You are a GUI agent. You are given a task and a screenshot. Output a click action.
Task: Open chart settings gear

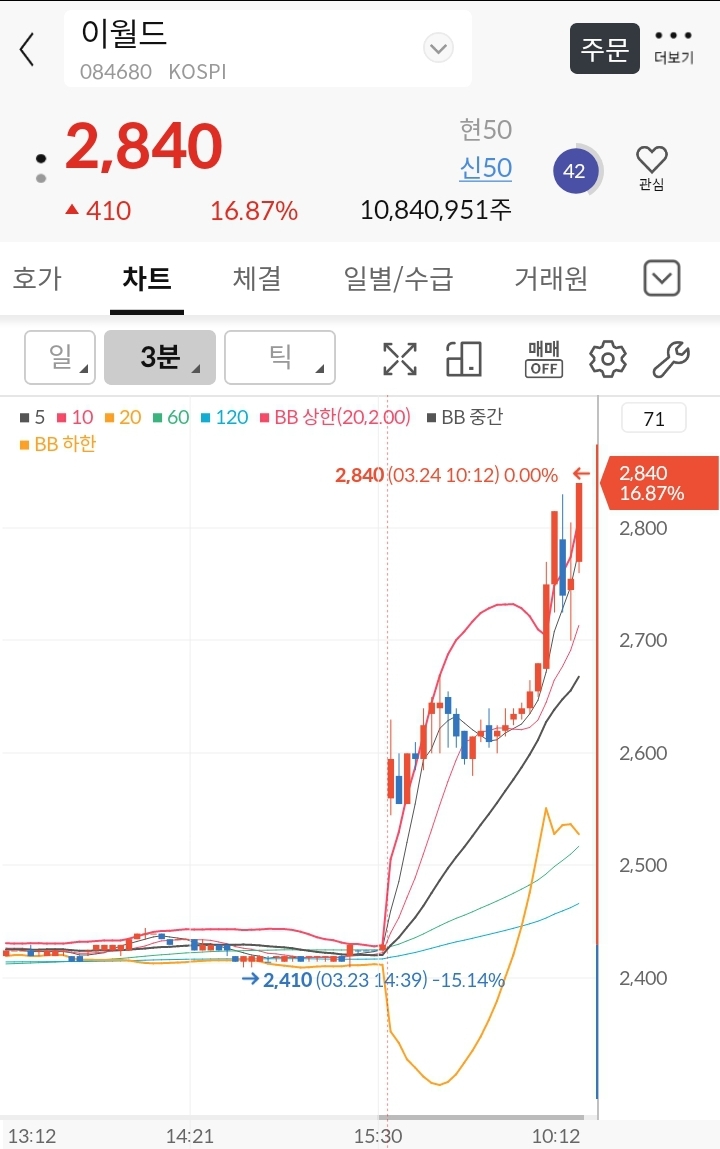(x=607, y=359)
